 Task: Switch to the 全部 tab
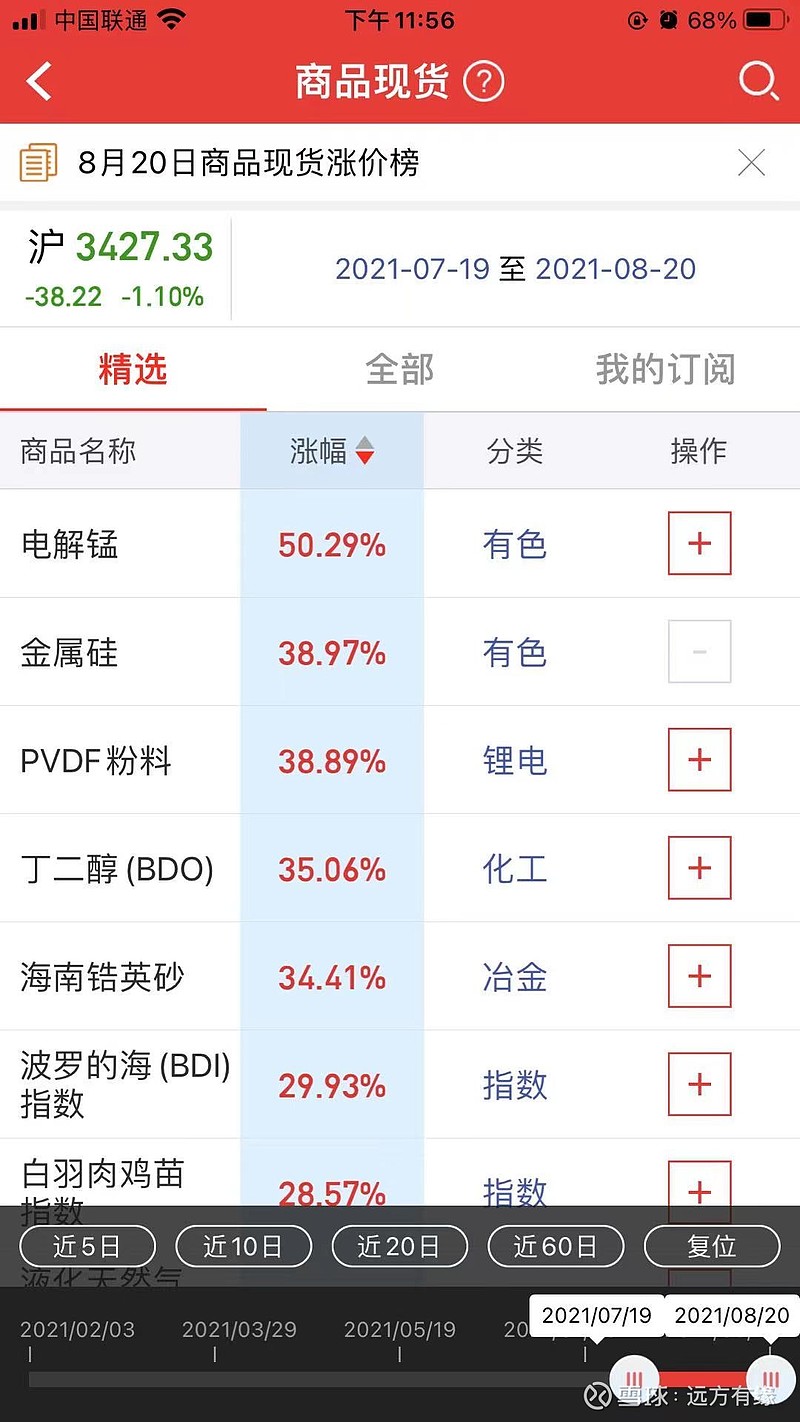coord(400,369)
